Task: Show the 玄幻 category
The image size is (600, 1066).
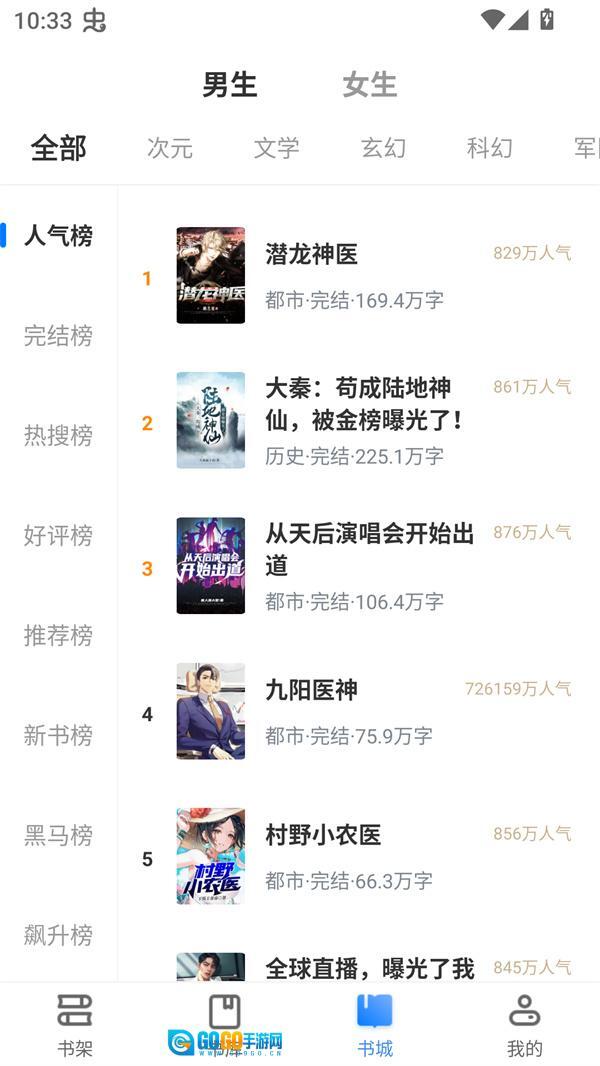Action: tap(383, 148)
